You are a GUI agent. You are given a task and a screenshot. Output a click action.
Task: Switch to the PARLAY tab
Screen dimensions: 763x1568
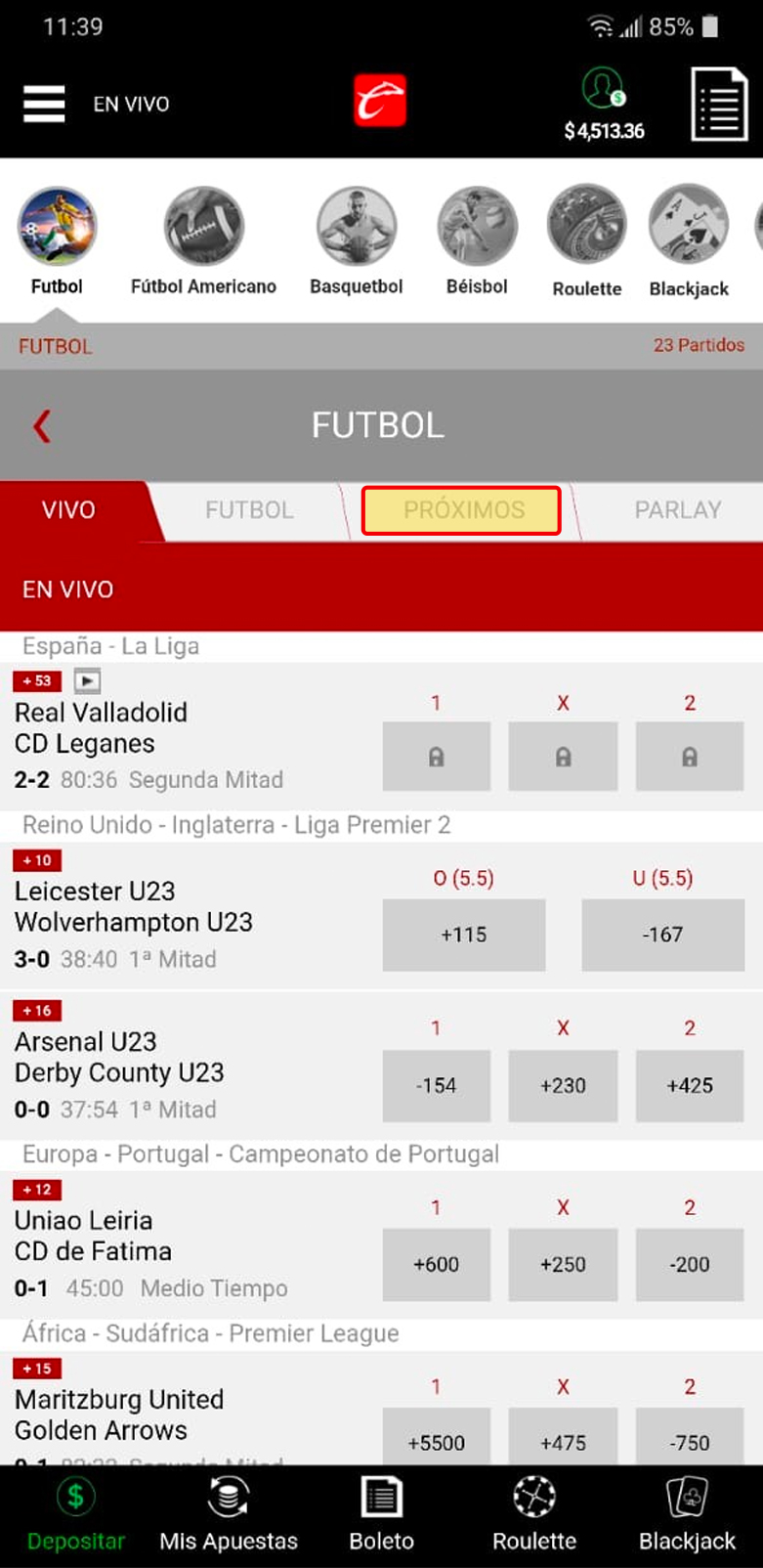point(677,510)
